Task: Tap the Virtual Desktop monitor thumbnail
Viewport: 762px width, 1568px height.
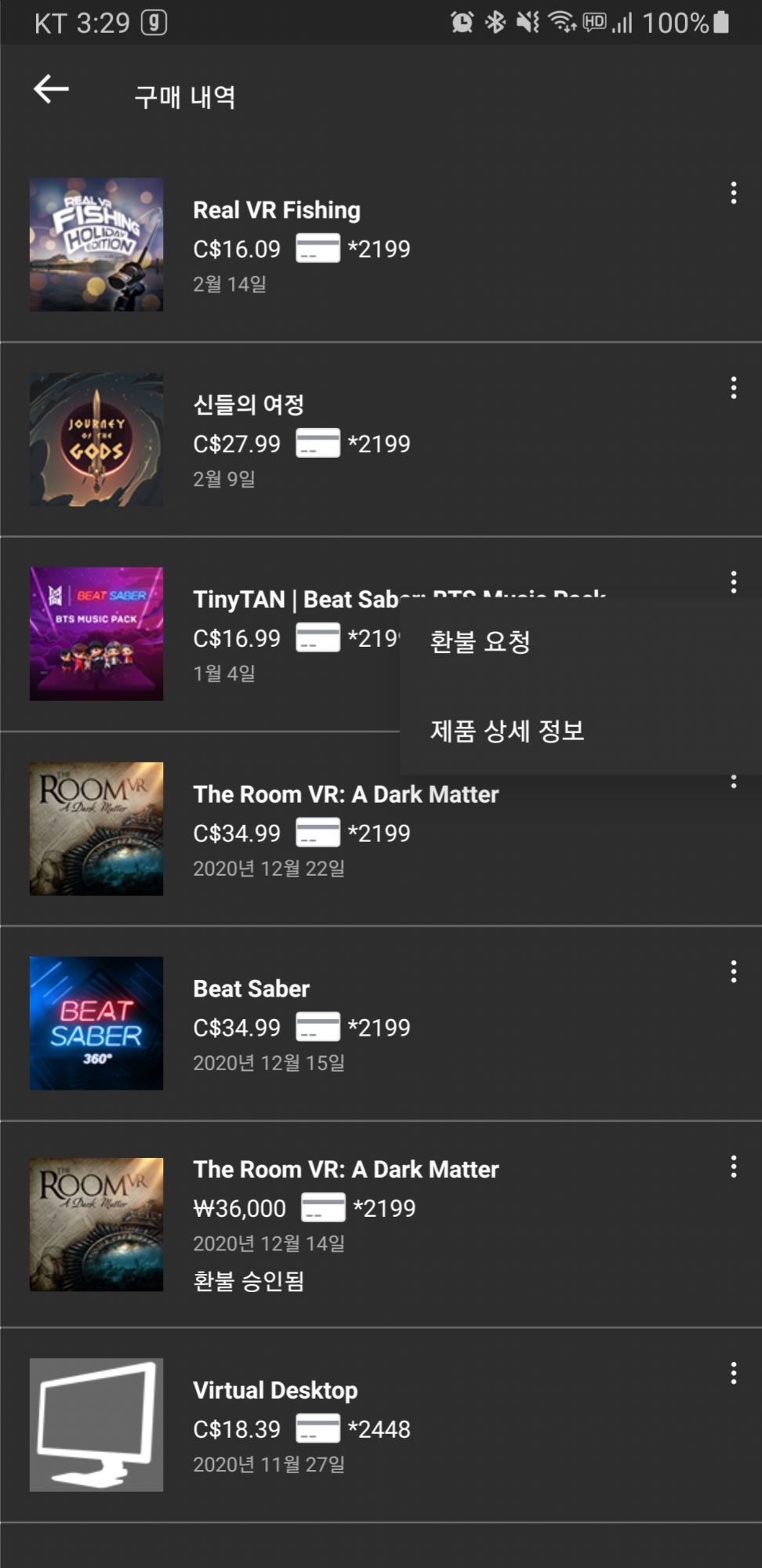Action: click(x=96, y=1425)
